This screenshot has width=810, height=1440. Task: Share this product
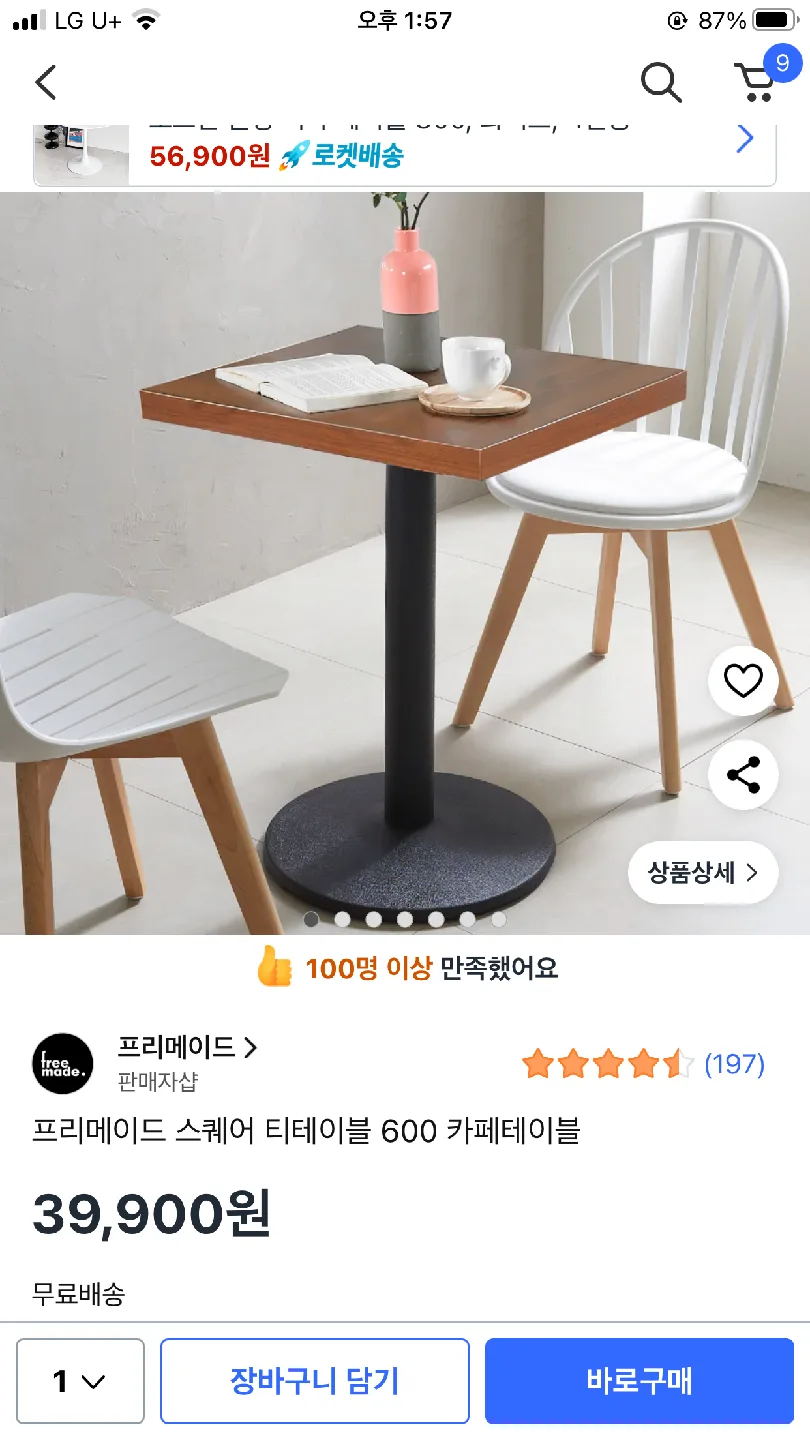click(743, 775)
